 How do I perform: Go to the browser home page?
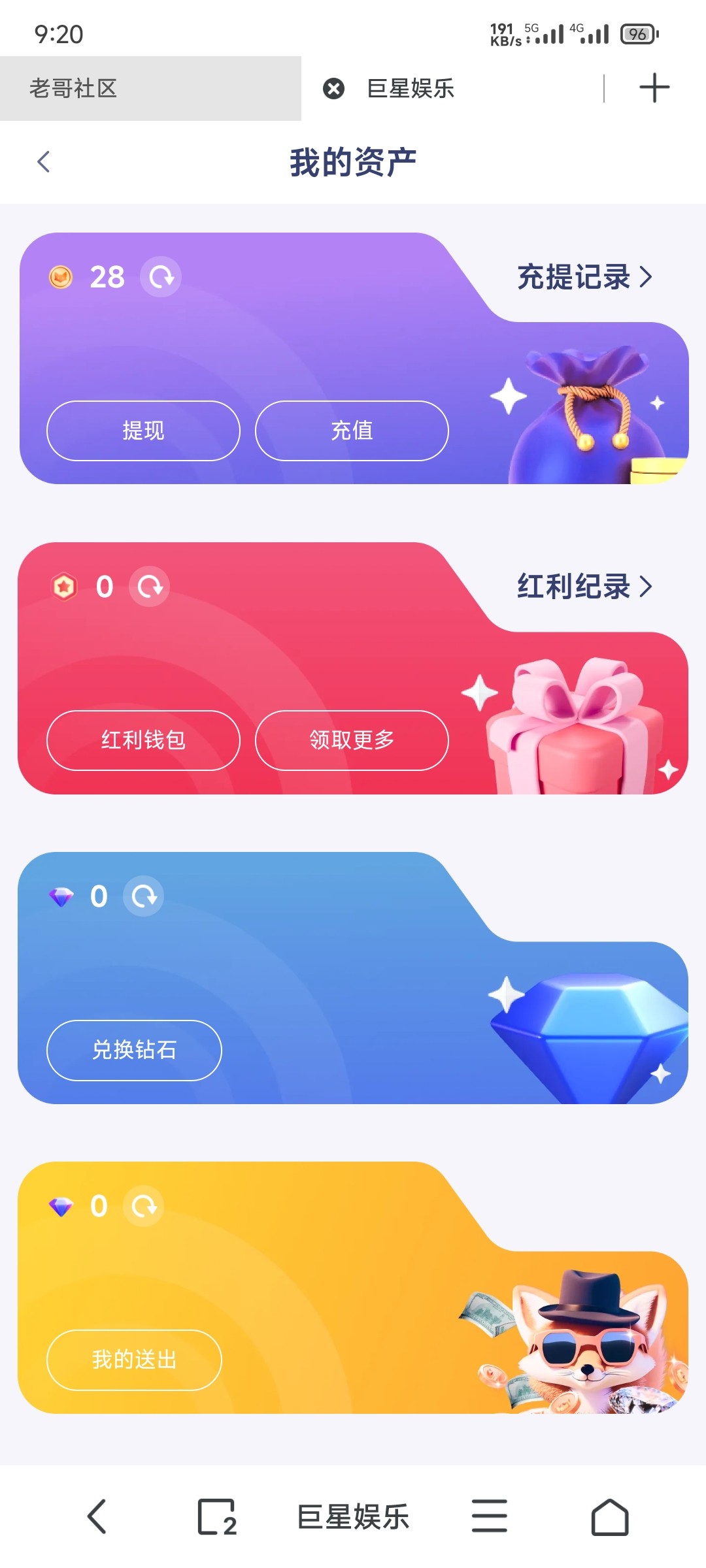(x=609, y=1516)
